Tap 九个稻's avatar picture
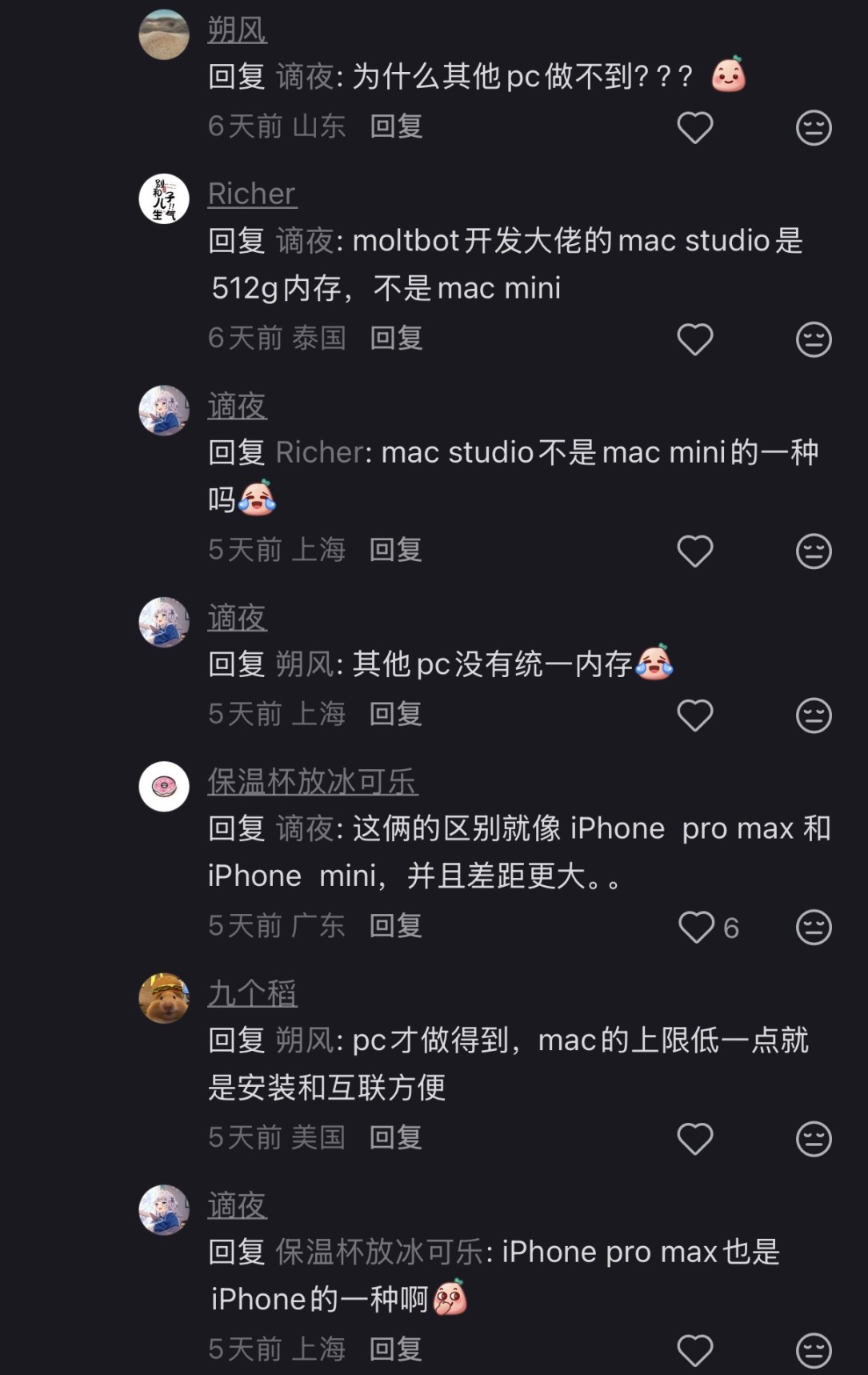 (x=164, y=995)
